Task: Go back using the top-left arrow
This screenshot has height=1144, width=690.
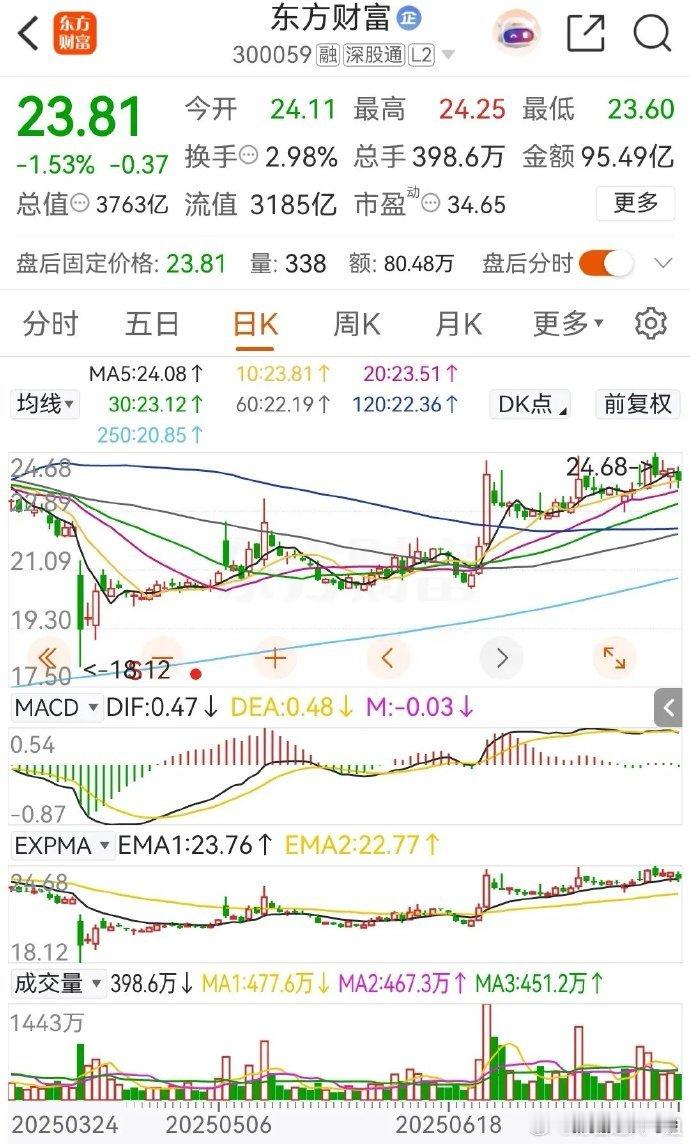Action: pyautogui.click(x=29, y=34)
